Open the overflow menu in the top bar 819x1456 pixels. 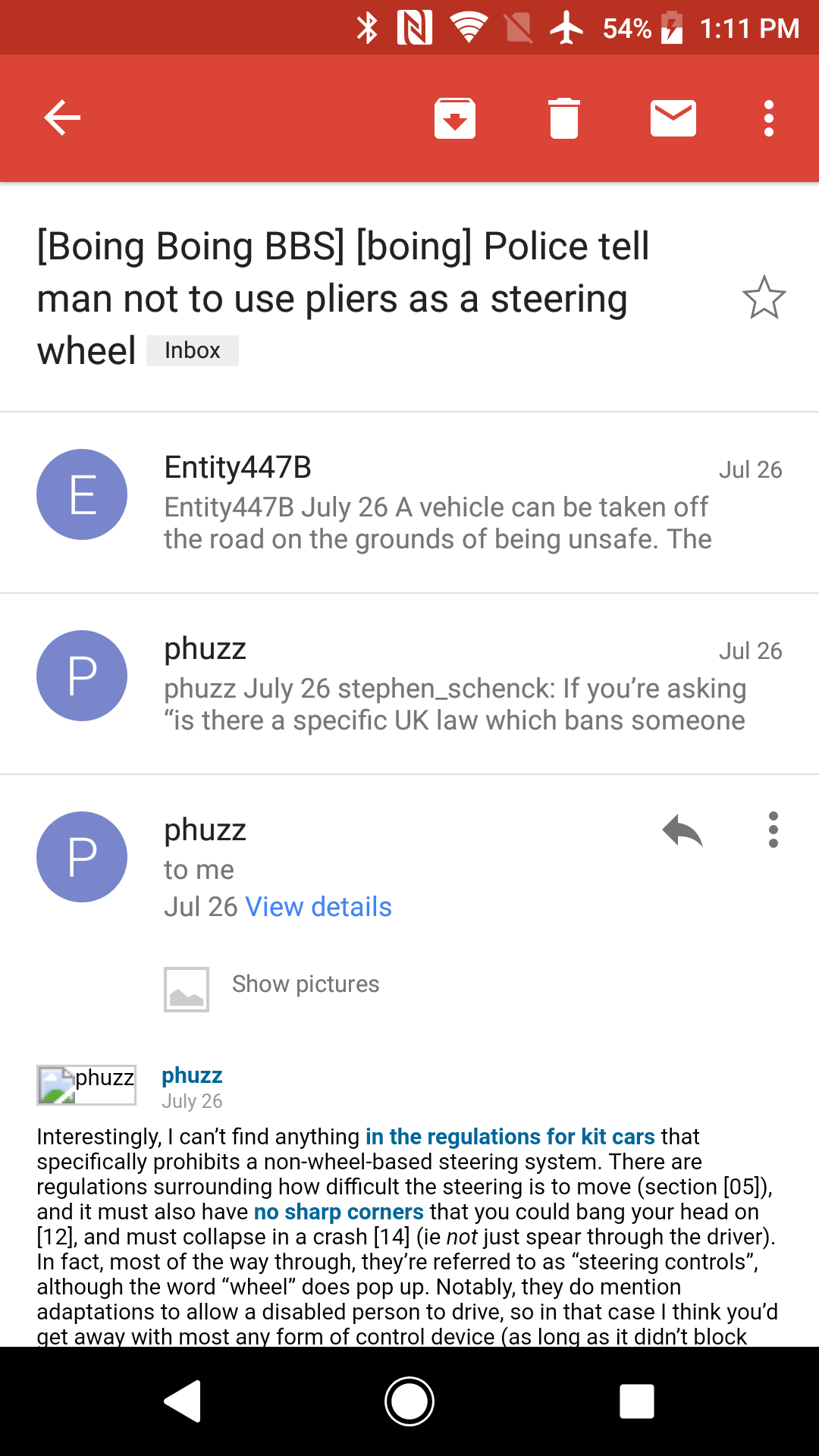click(769, 118)
